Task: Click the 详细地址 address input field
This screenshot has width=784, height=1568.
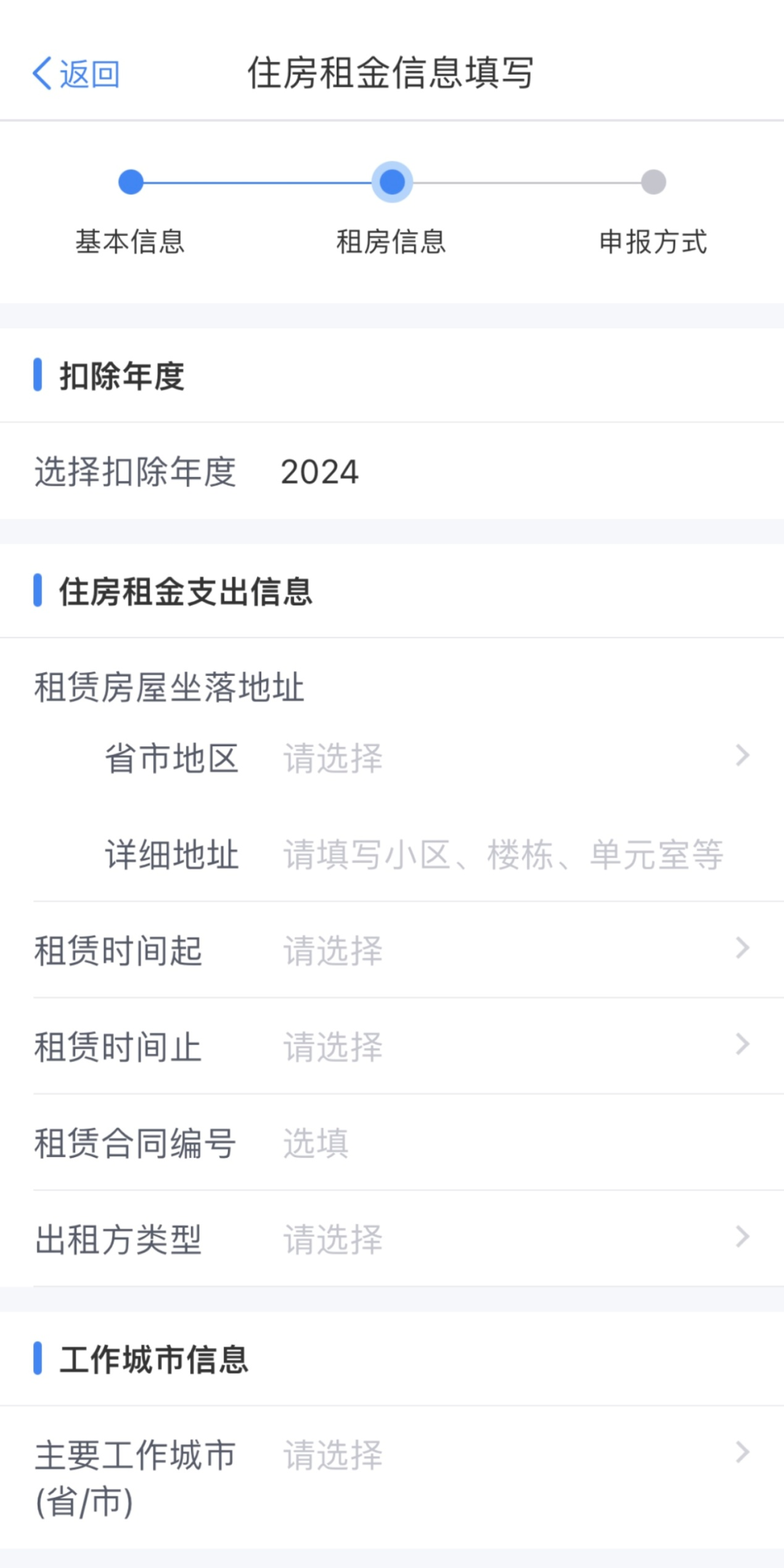Action: 501,857
